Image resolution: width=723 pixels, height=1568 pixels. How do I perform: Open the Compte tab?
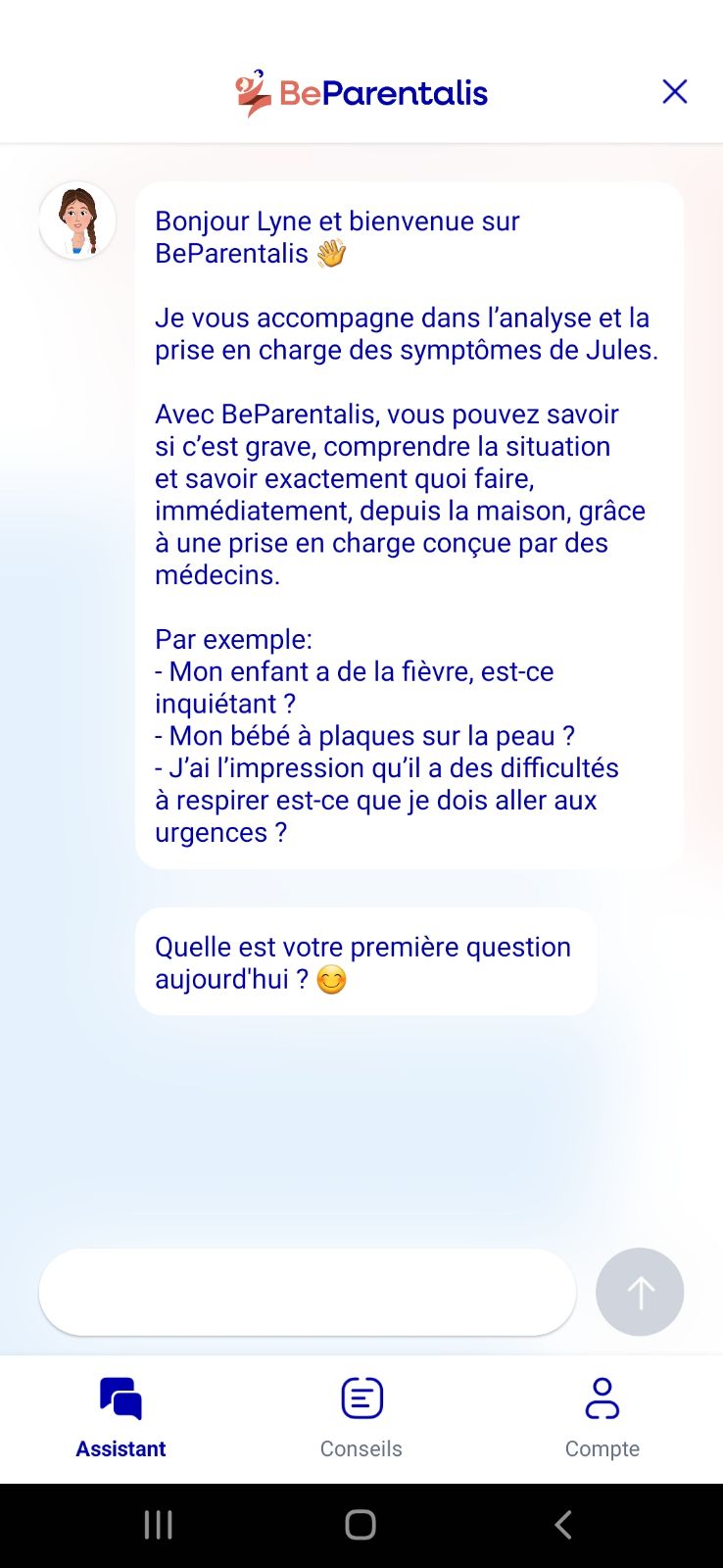pyautogui.click(x=602, y=1418)
